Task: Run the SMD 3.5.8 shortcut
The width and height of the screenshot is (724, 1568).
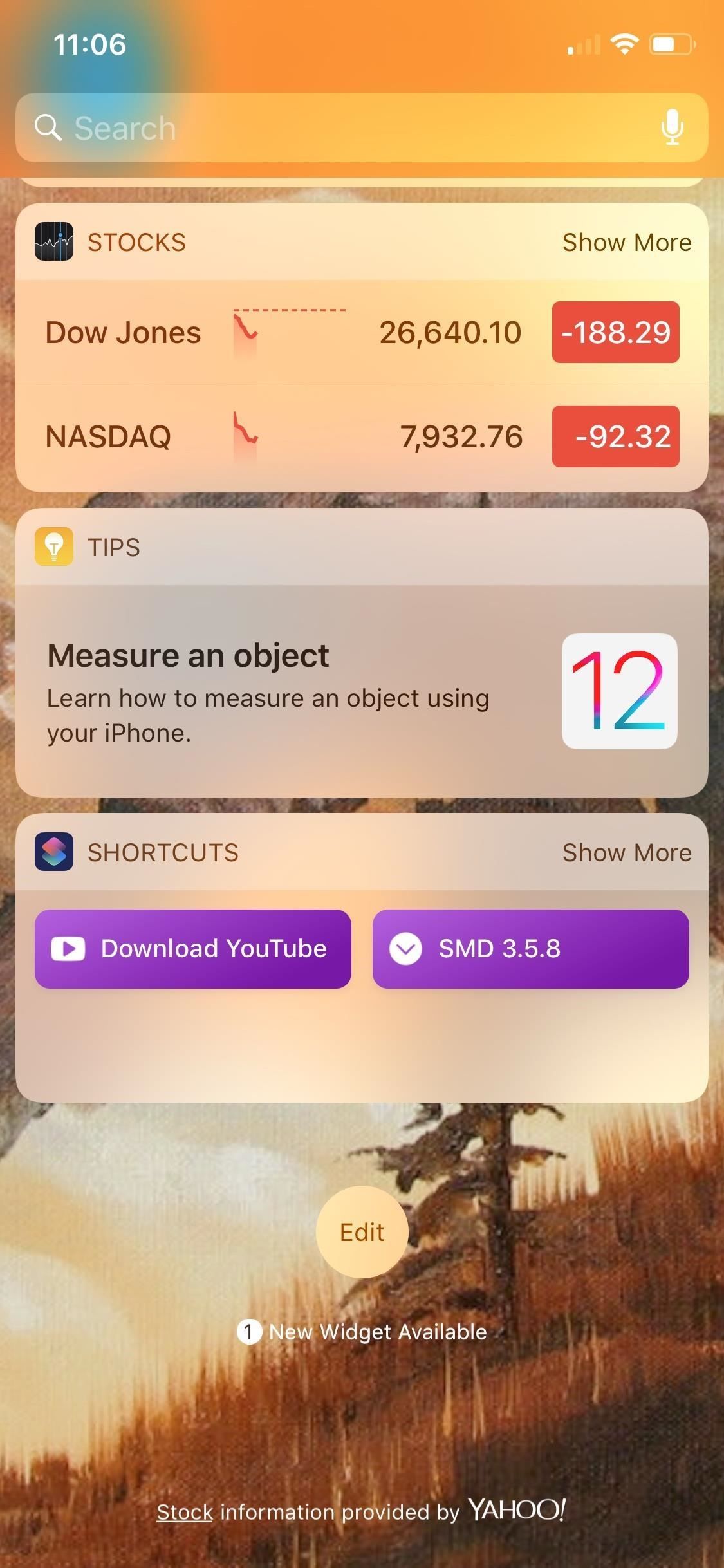Action: (530, 948)
